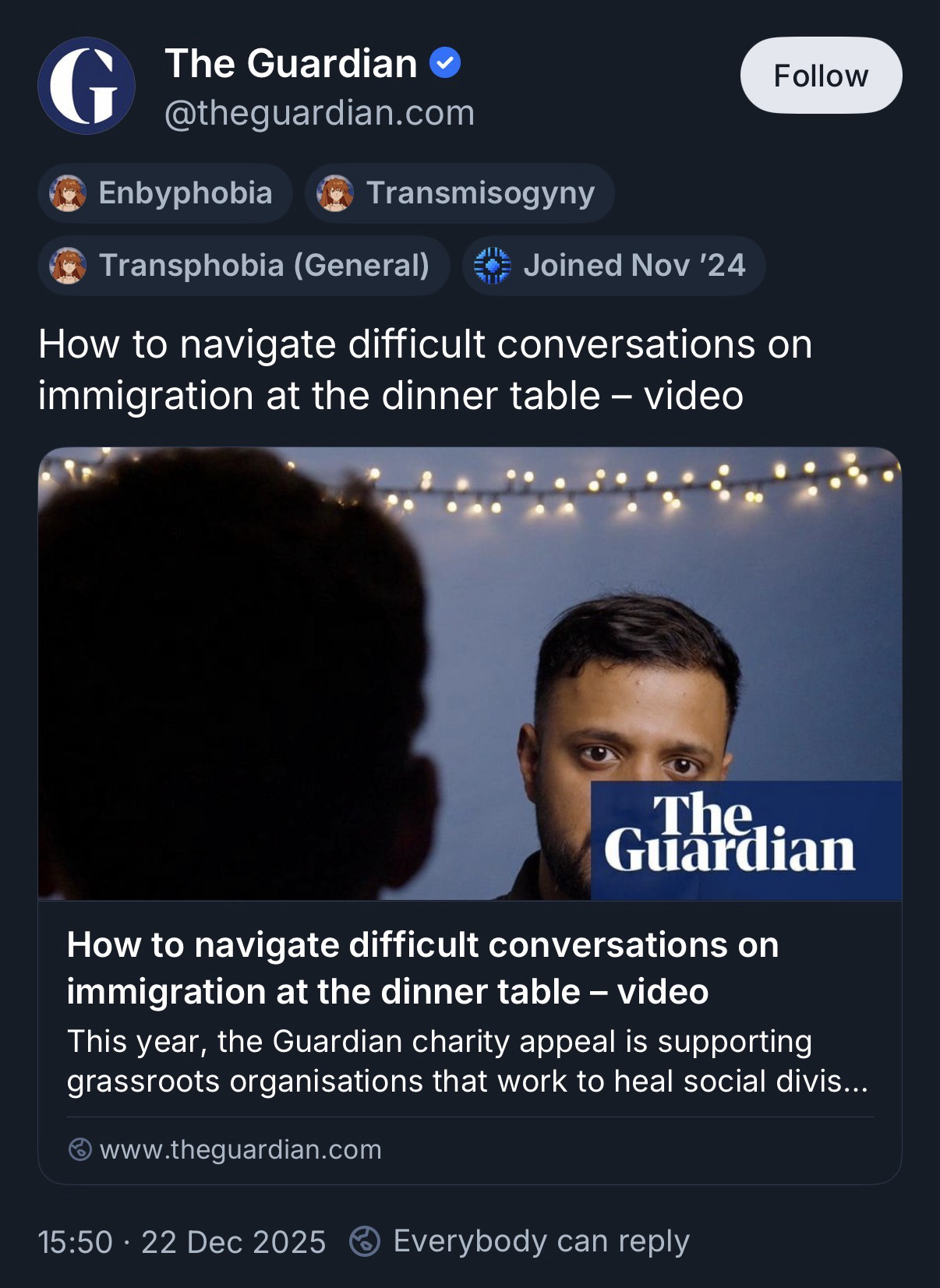Follow The Guardian account

tap(820, 76)
